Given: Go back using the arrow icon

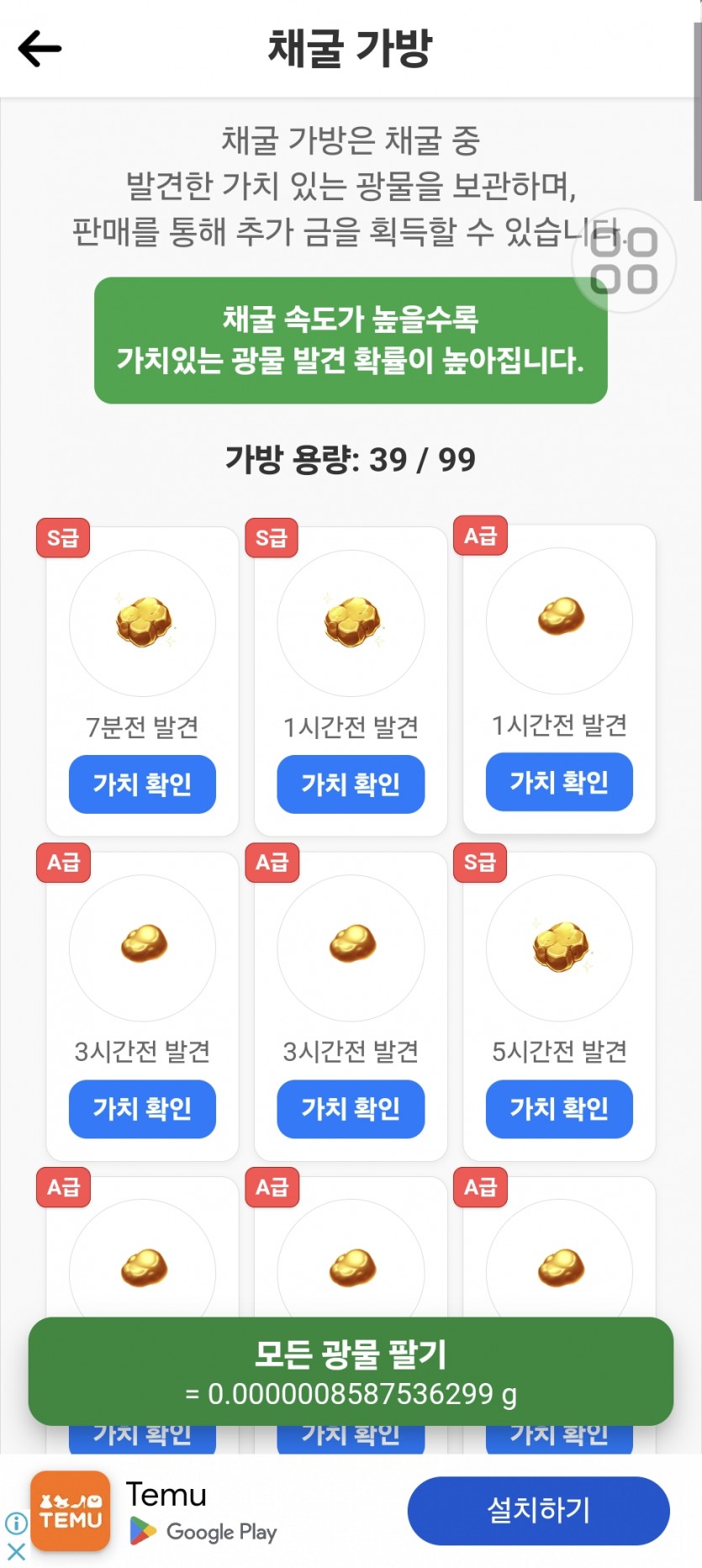Looking at the screenshot, I should pos(40,48).
